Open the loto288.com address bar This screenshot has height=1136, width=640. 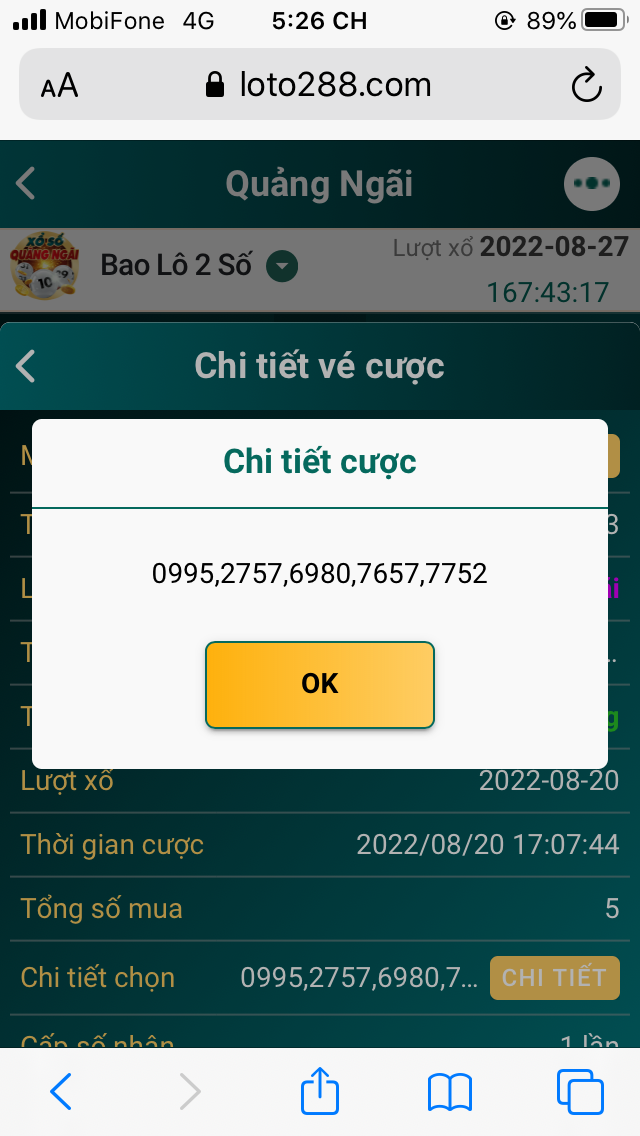tap(320, 85)
